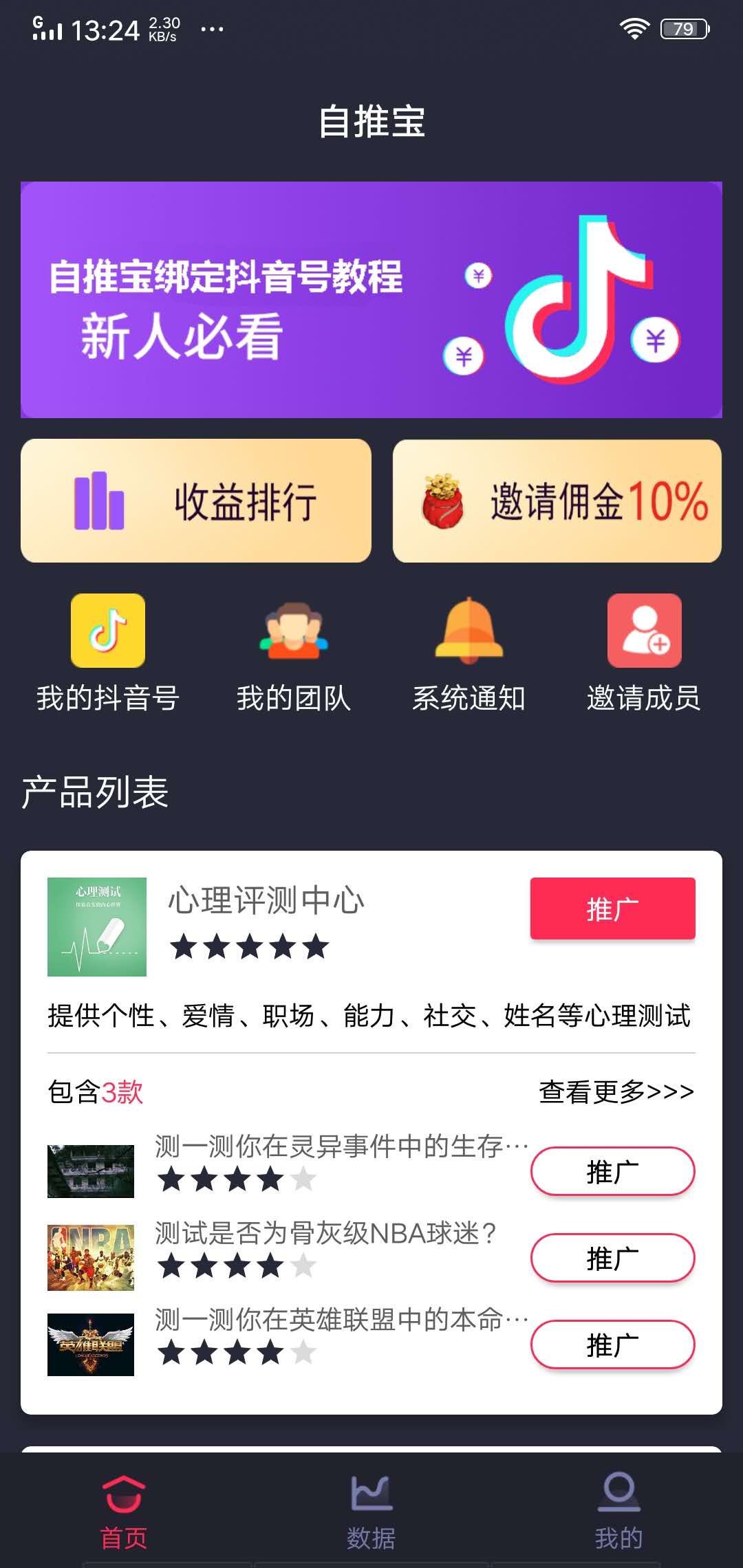Image resolution: width=743 pixels, height=1568 pixels.
Task: Open 邀请成员 via the add-person icon
Action: (x=643, y=631)
